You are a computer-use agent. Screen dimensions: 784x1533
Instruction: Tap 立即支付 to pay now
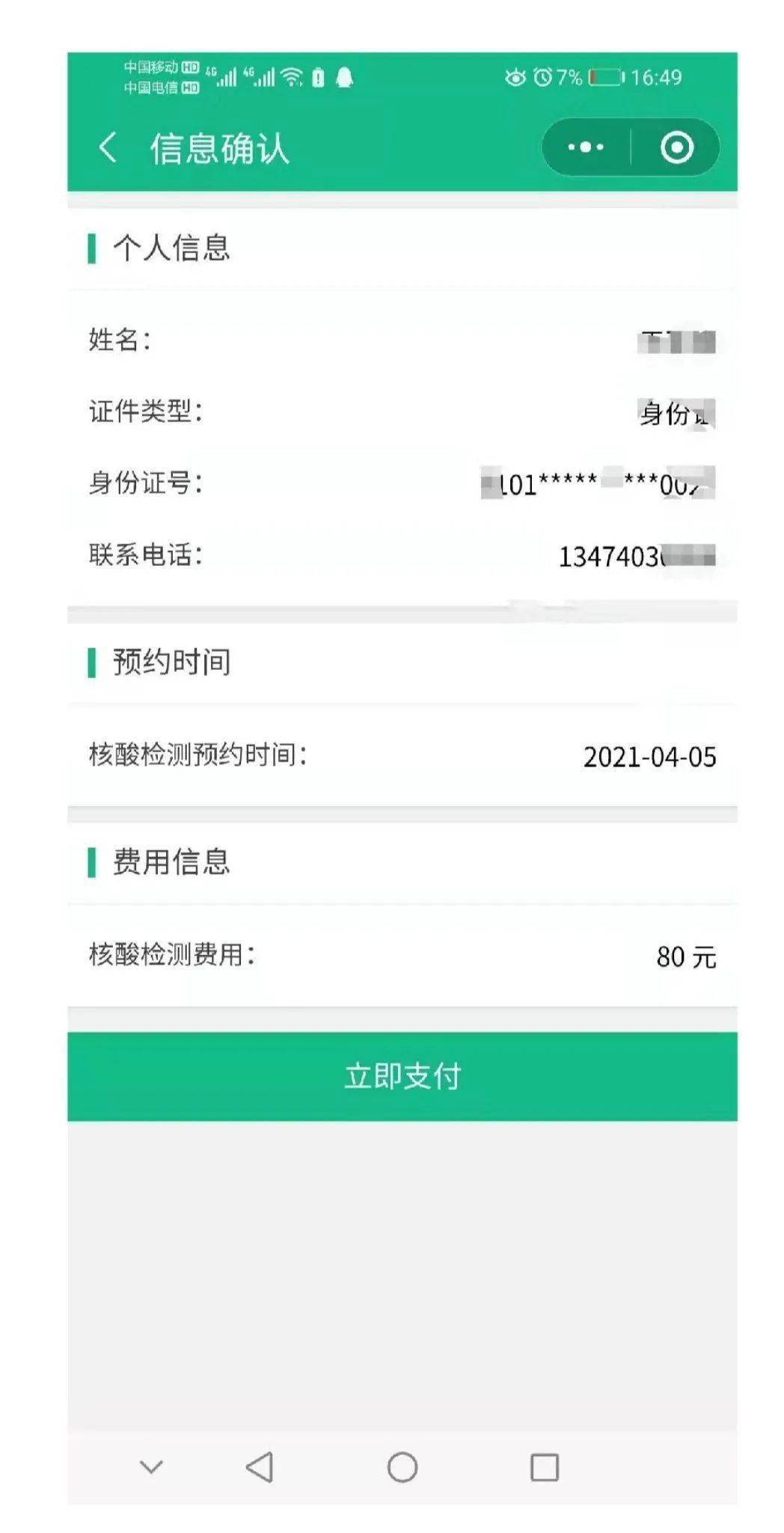pyautogui.click(x=402, y=1076)
